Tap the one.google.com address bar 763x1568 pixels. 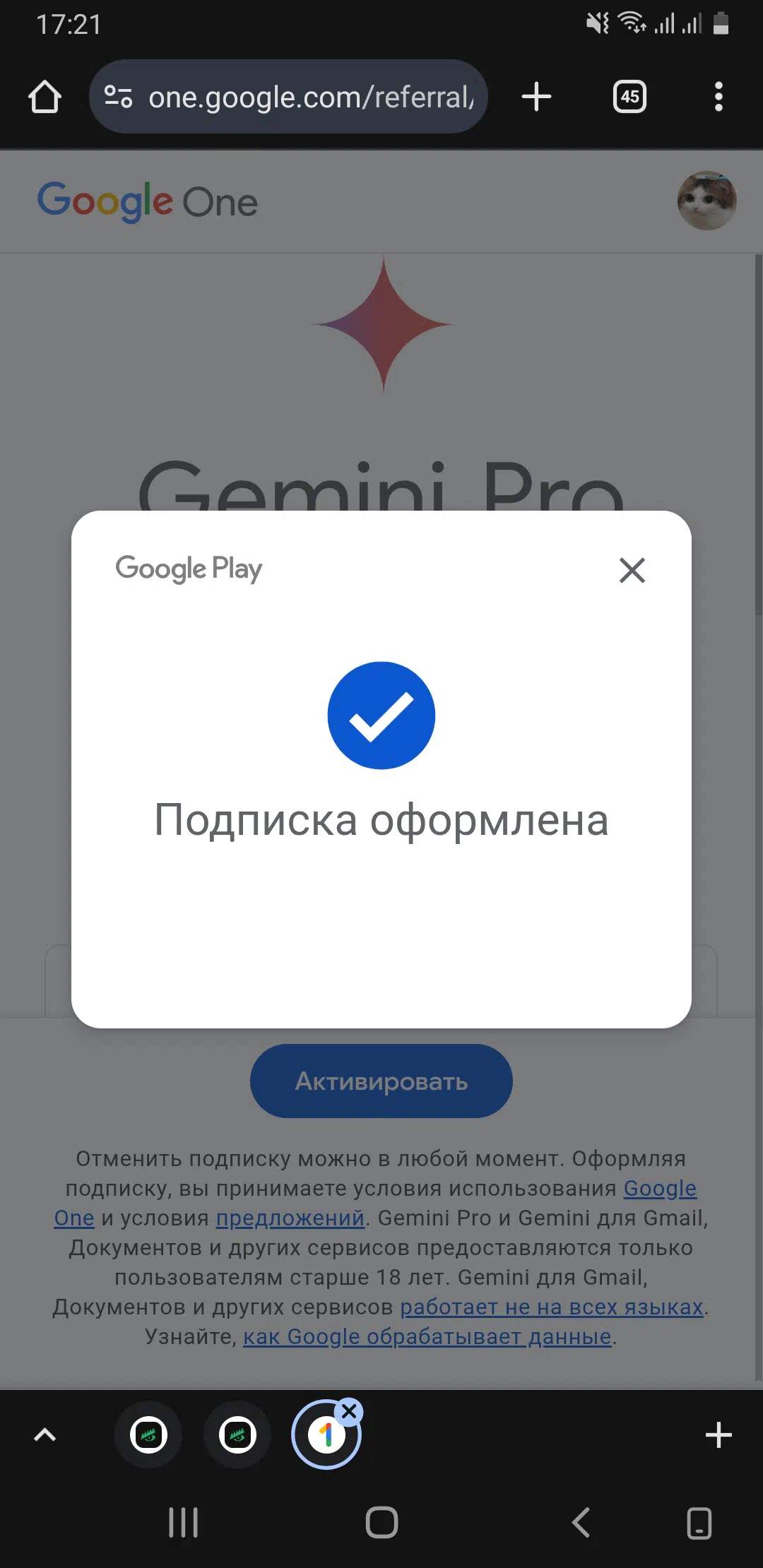pos(288,97)
